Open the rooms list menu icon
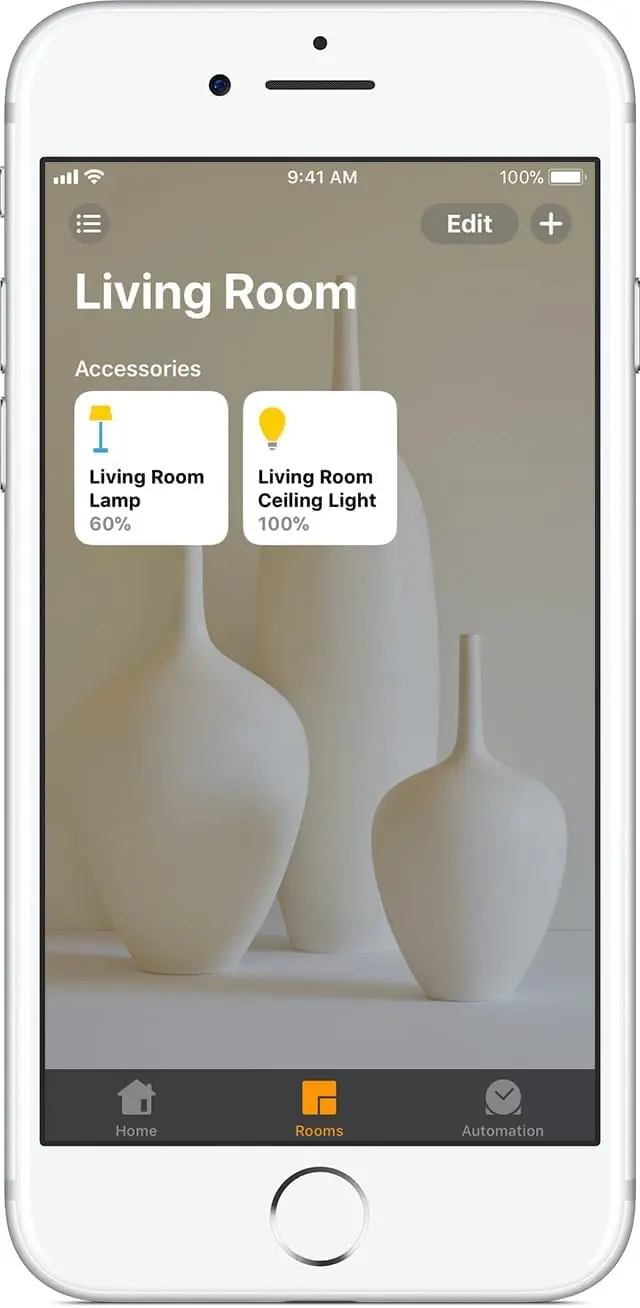The height and width of the screenshot is (1308, 640). coord(89,224)
